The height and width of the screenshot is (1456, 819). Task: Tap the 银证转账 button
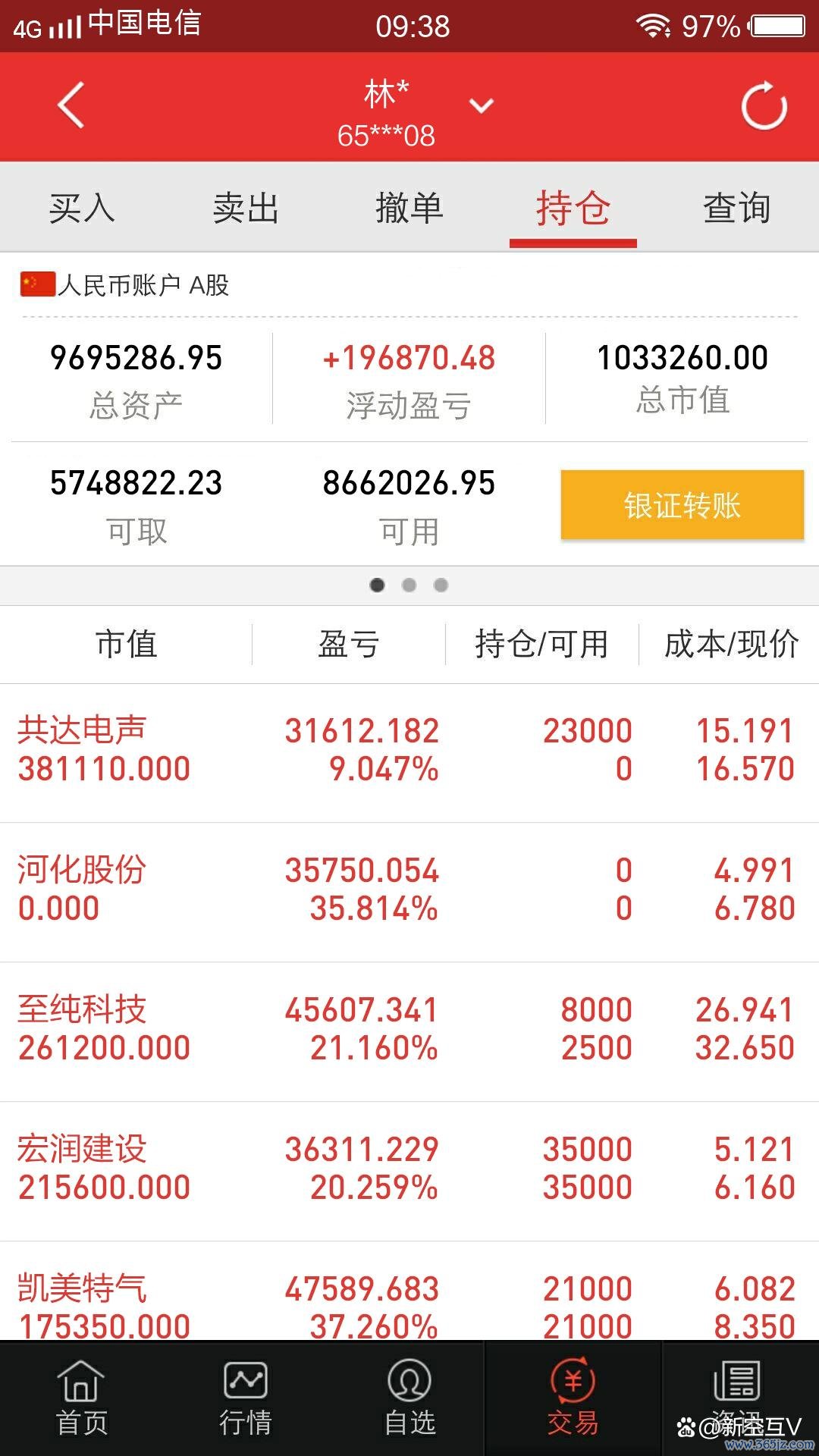click(682, 505)
